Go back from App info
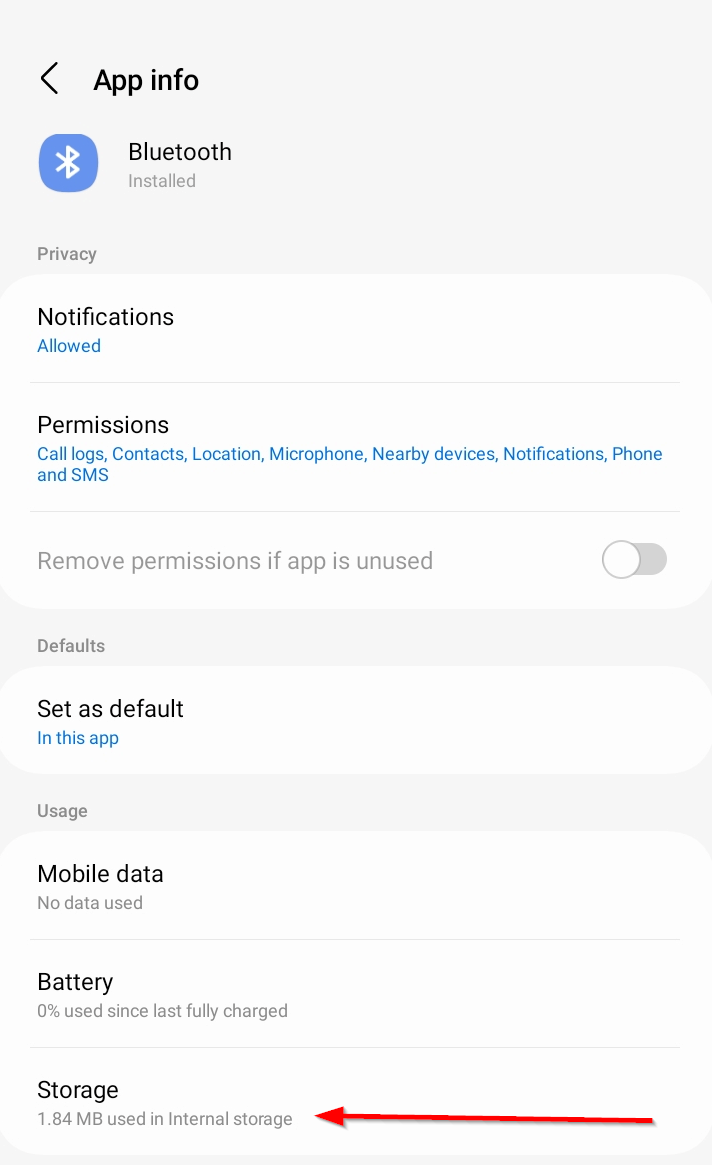 49,79
